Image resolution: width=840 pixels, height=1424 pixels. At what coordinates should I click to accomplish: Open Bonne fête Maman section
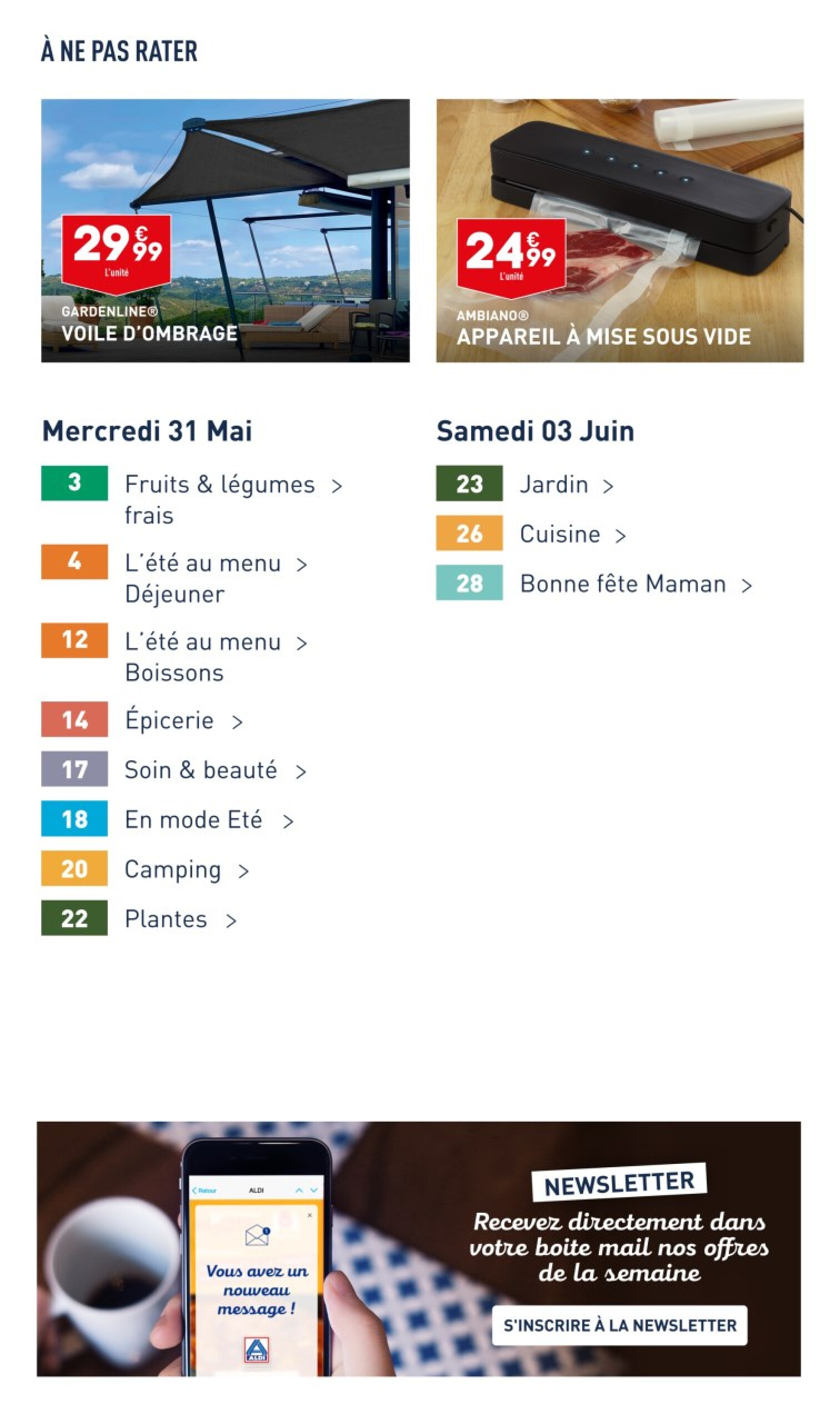(623, 584)
